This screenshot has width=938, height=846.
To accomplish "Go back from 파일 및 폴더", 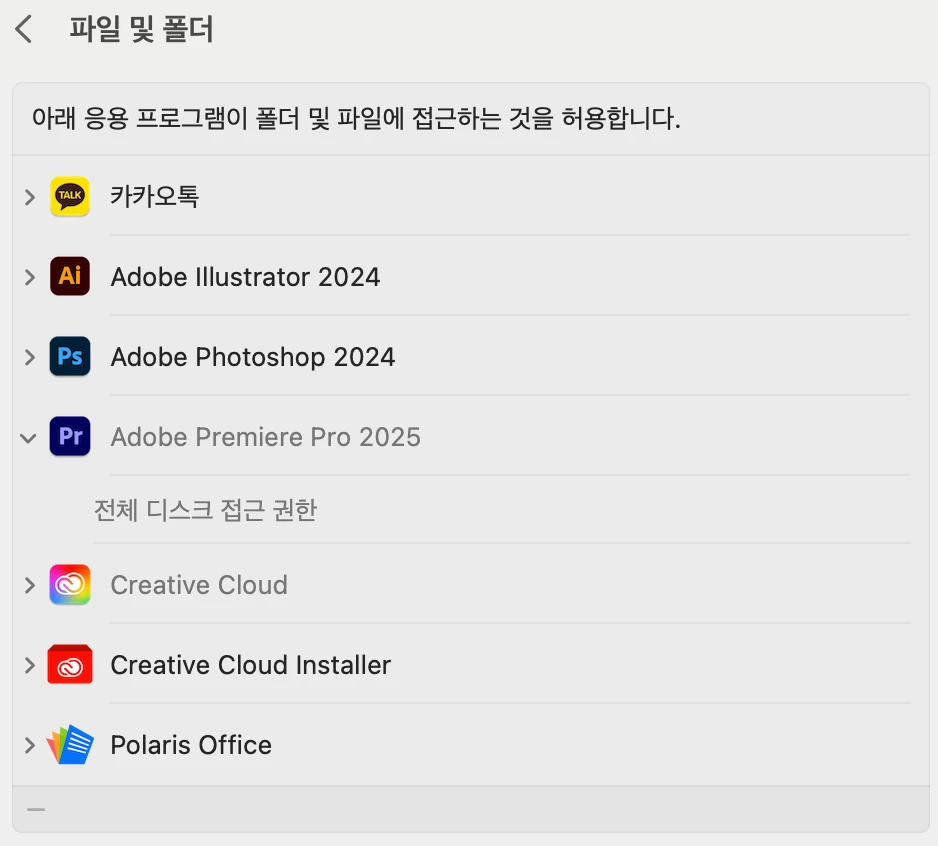I will point(25,30).
